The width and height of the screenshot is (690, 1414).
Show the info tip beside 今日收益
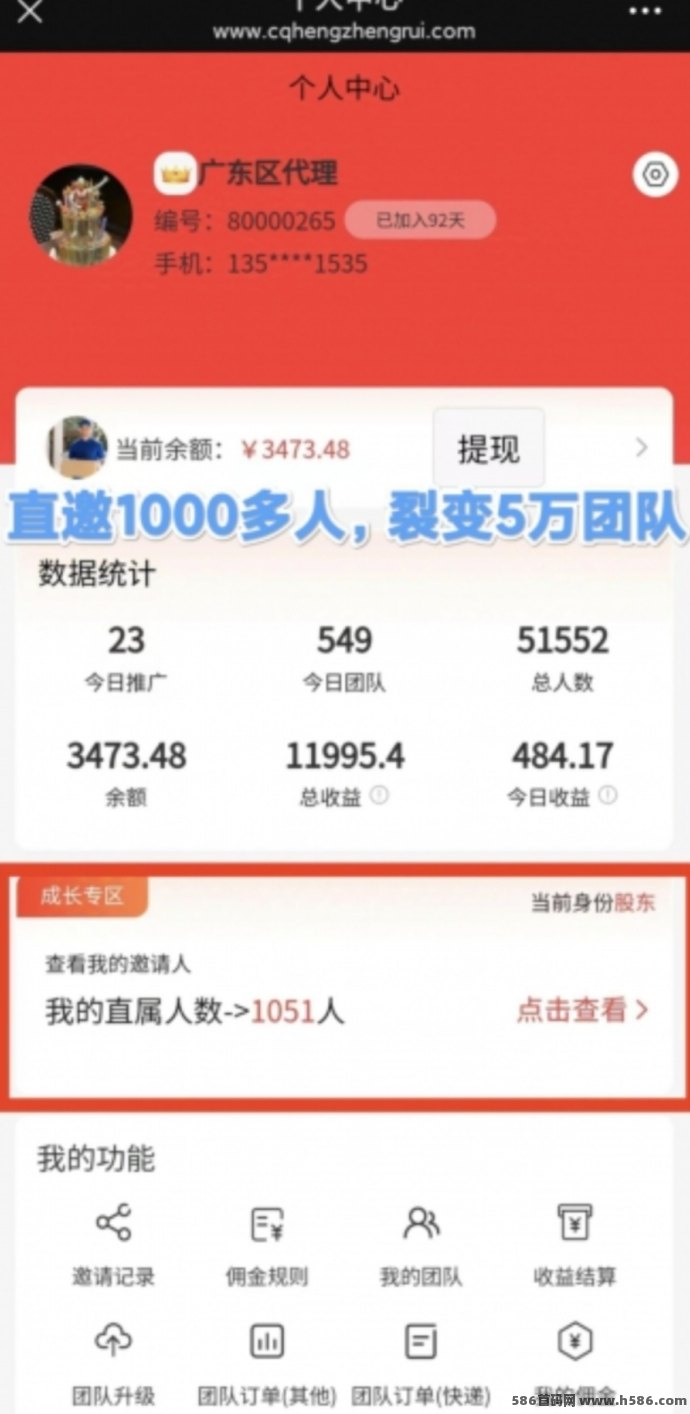tap(607, 796)
